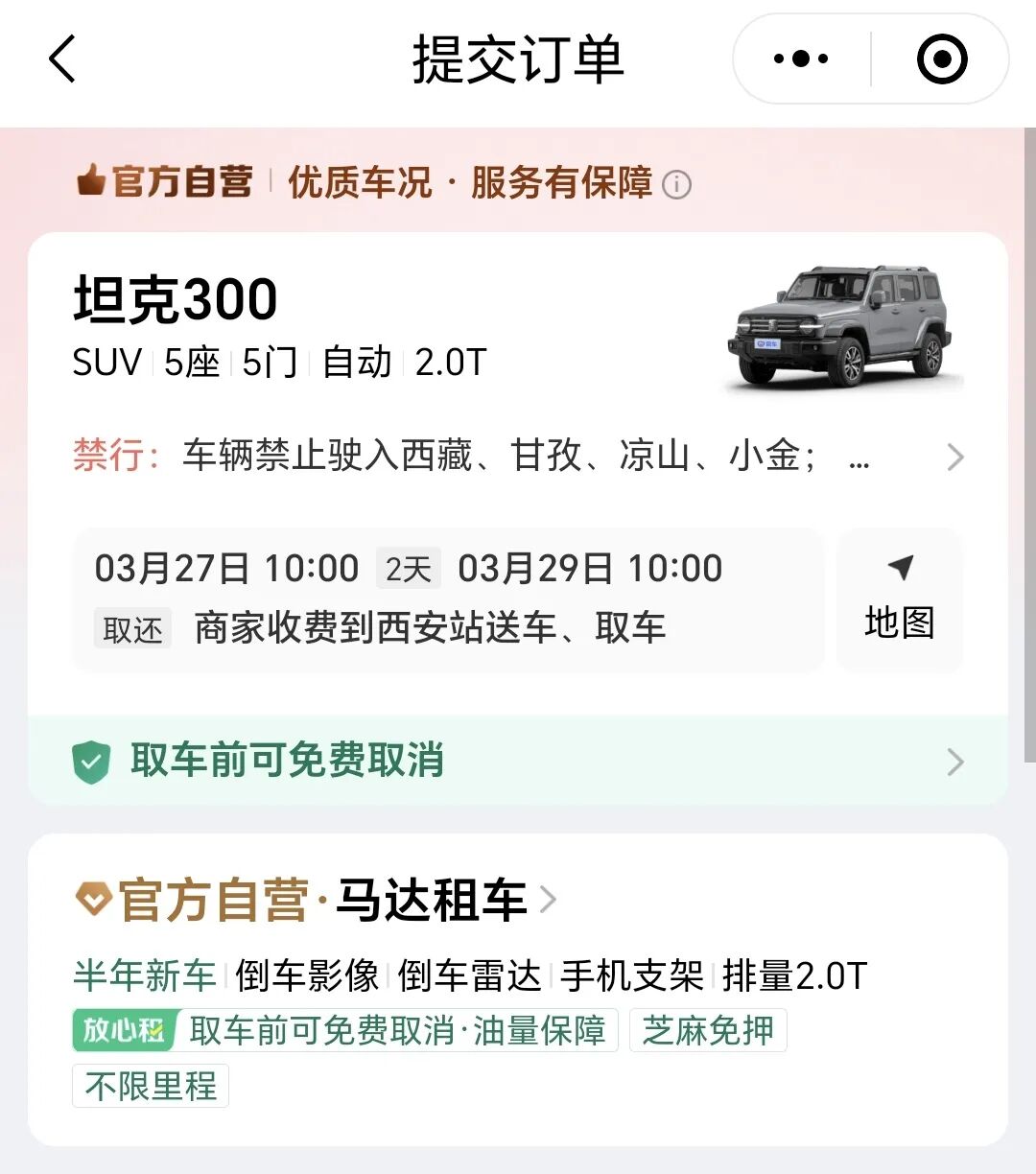This screenshot has height=1174, width=1036.
Task: Tap the 不限里程 tag
Action: click(x=151, y=1086)
